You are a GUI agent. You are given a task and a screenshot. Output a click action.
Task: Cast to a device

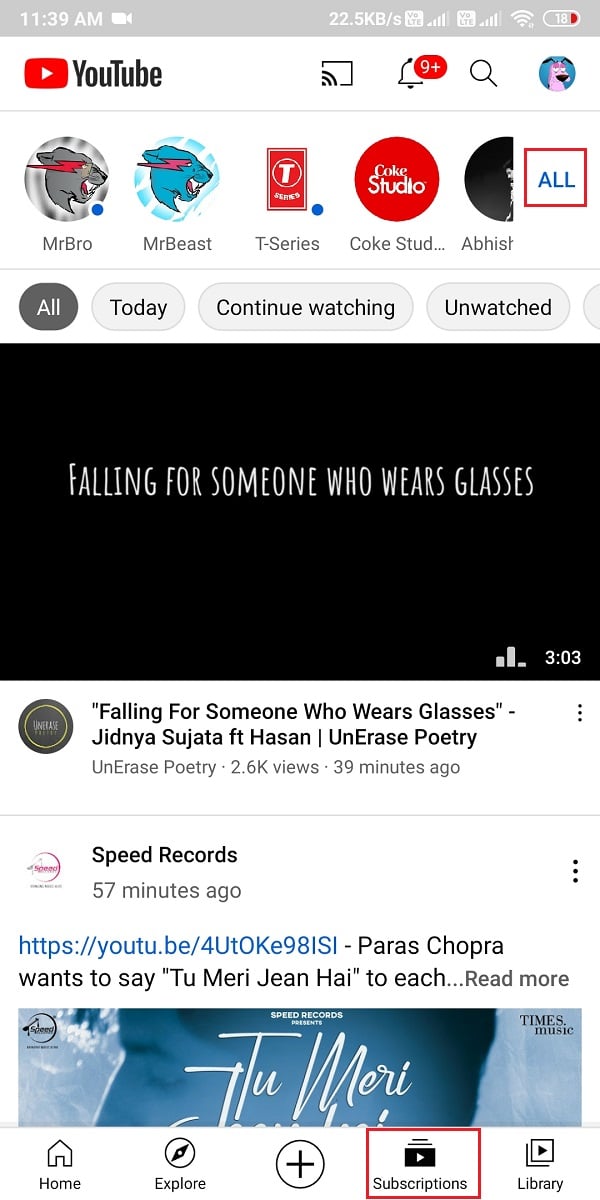[337, 74]
